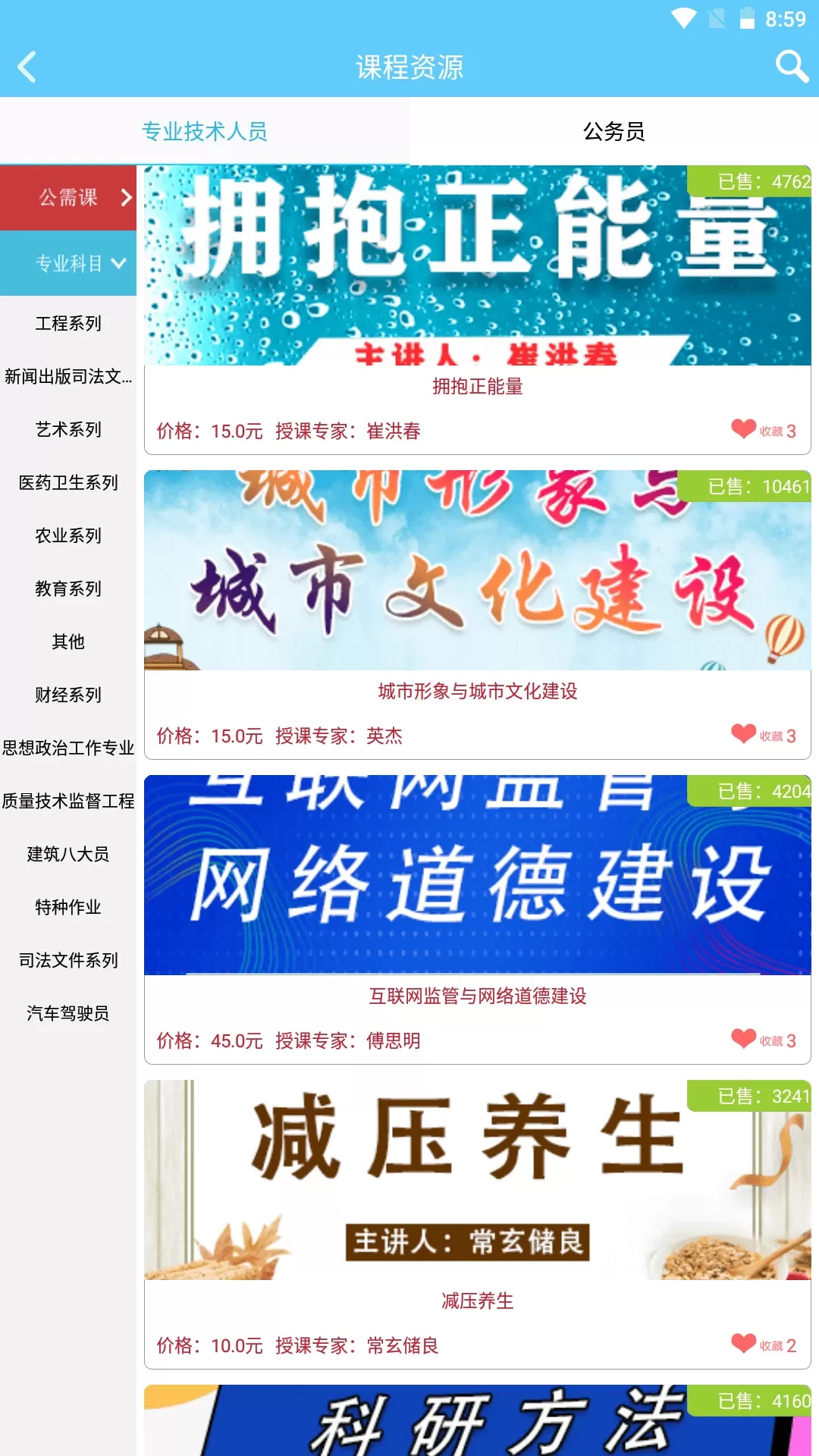The image size is (819, 1456).
Task: View the 城市形象与城市文化建设 course
Action: [478, 615]
